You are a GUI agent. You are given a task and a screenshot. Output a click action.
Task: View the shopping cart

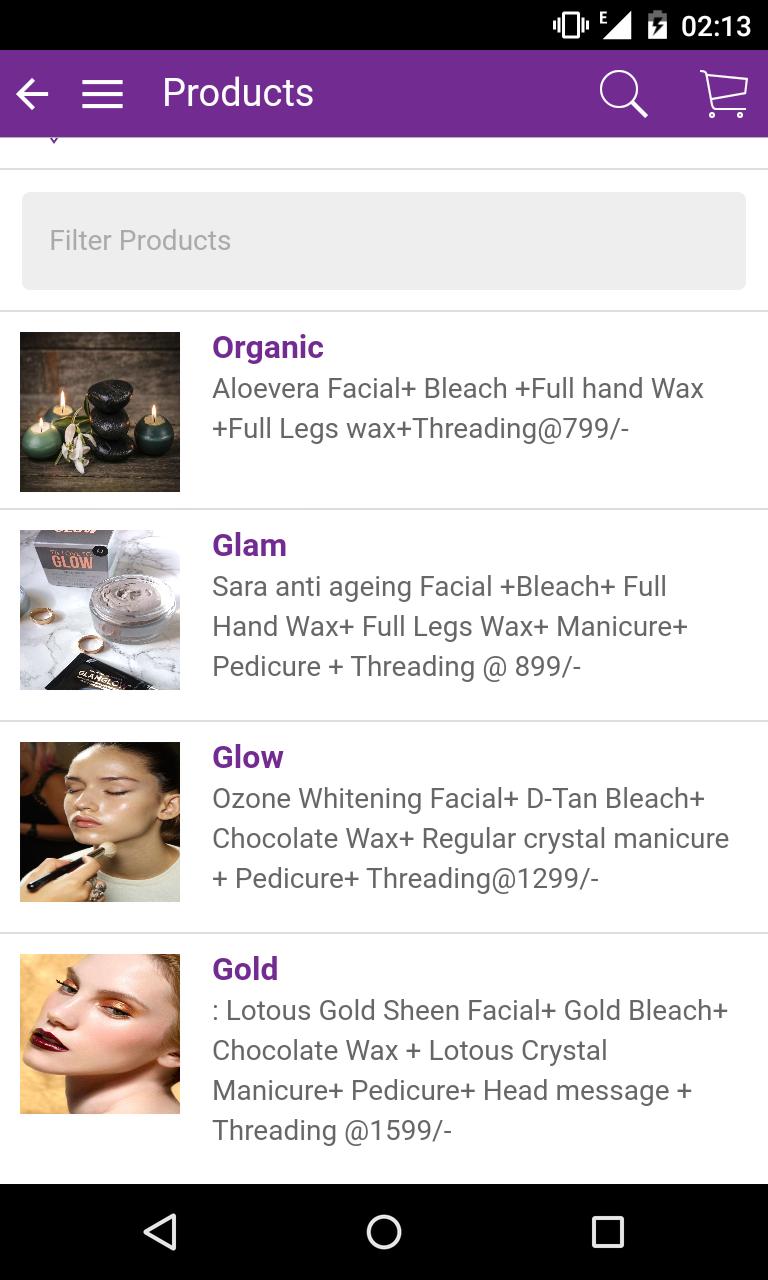(x=724, y=94)
